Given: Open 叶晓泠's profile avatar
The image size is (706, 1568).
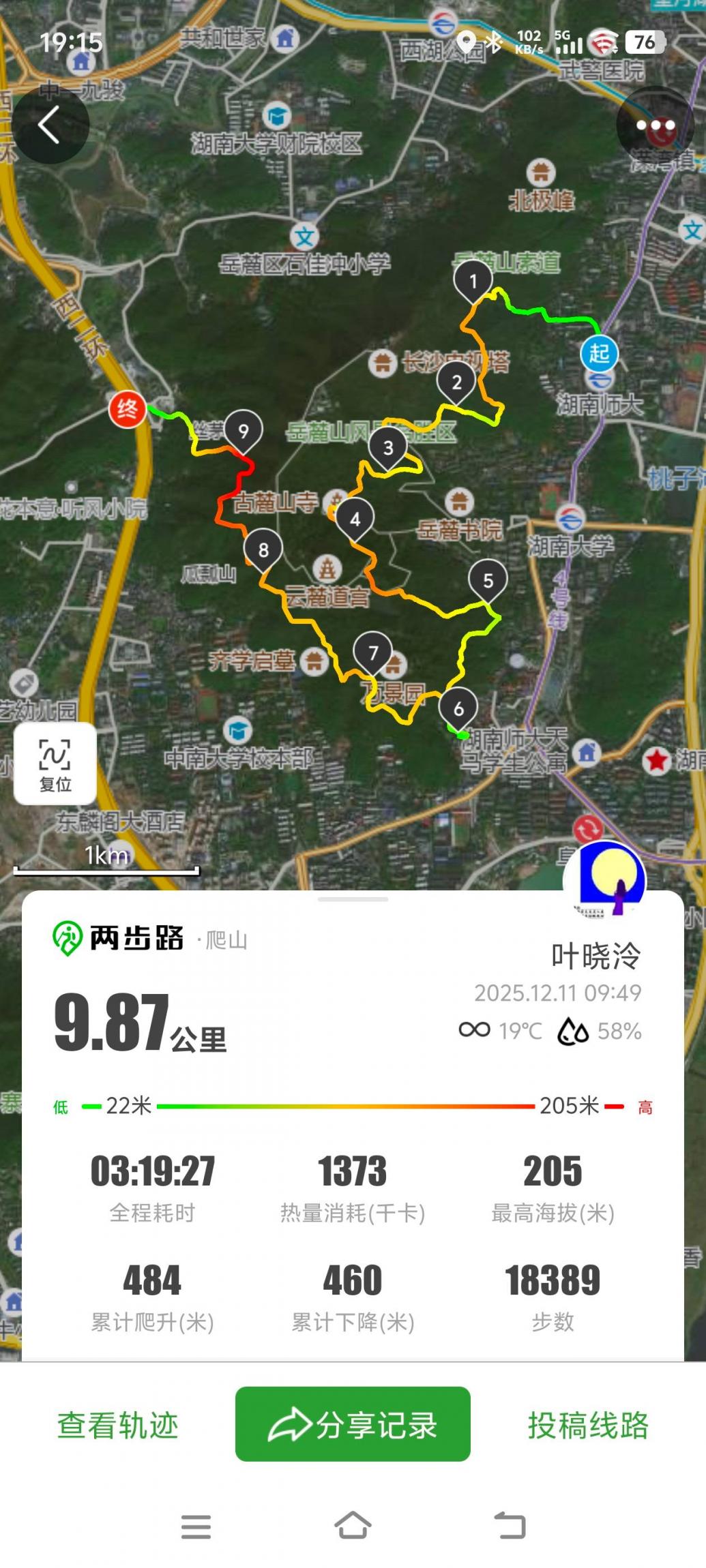Looking at the screenshot, I should 605,881.
